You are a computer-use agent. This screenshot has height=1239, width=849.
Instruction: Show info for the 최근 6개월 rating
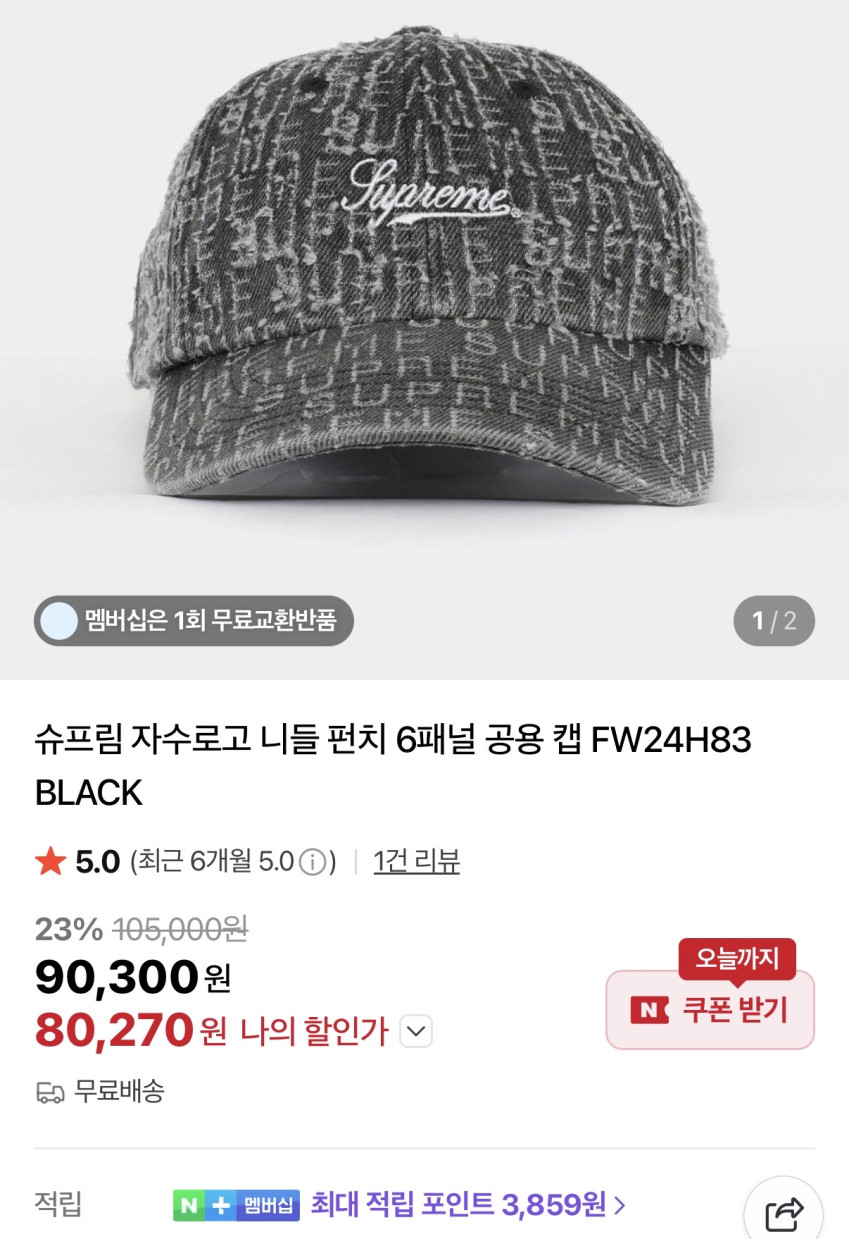[x=313, y=862]
